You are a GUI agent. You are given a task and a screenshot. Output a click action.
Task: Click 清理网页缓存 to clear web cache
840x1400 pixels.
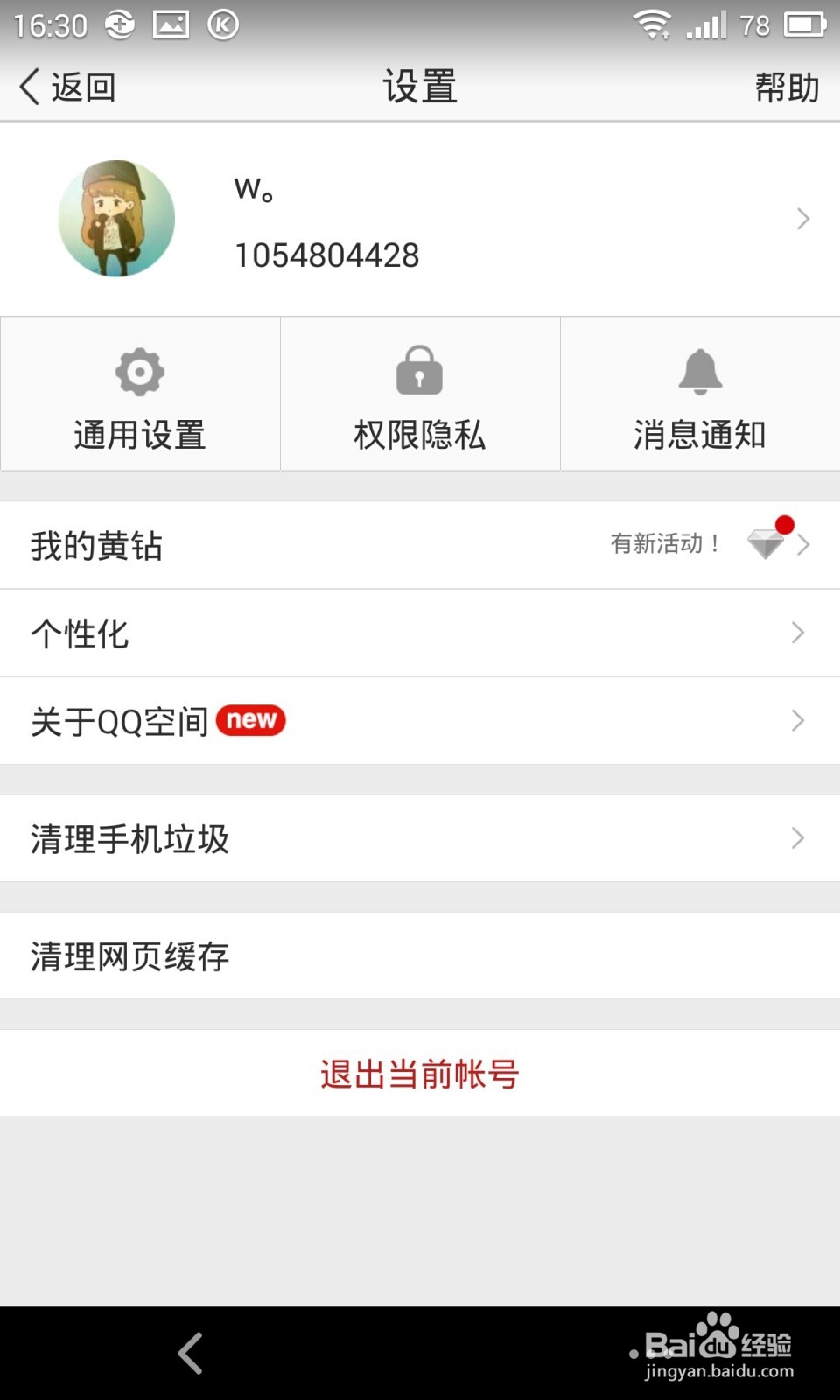coord(128,956)
